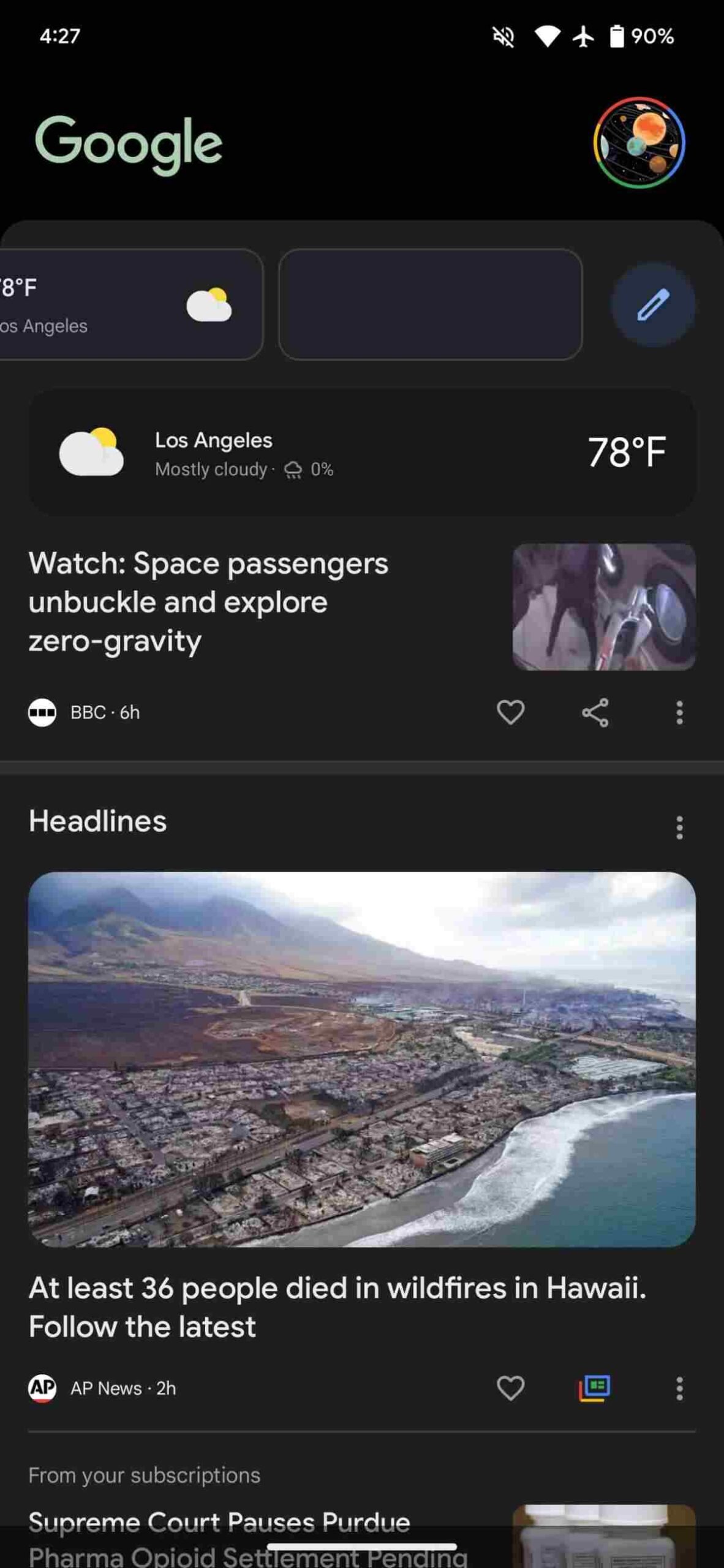The width and height of the screenshot is (724, 1568).
Task: Tap the precipitation icon showing 0%
Action: (x=294, y=469)
